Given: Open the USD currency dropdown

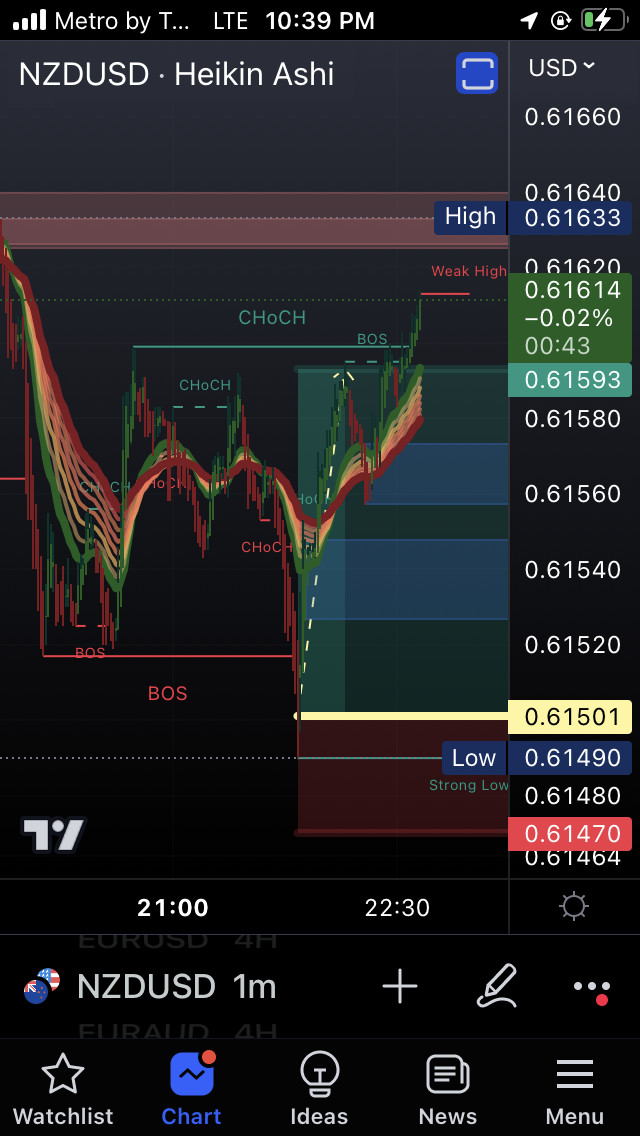Looking at the screenshot, I should click(562, 67).
